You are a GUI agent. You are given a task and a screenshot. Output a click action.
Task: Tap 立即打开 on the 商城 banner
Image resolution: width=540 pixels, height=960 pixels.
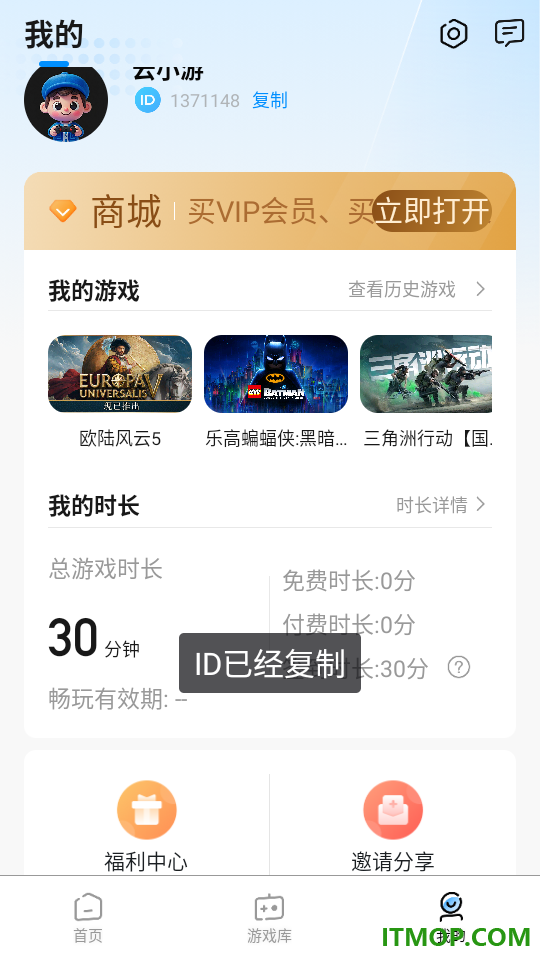pyautogui.click(x=432, y=211)
